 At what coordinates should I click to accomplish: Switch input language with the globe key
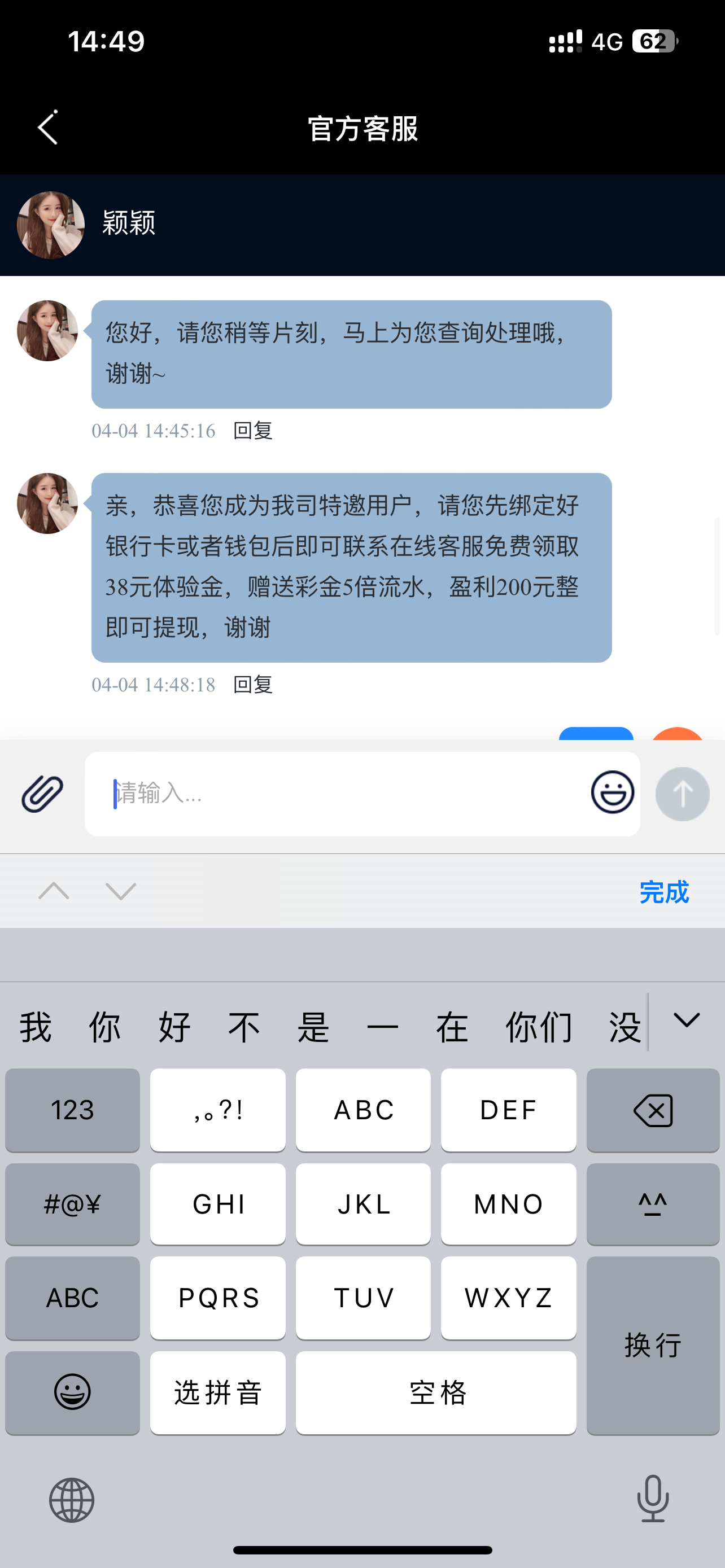(x=72, y=1500)
